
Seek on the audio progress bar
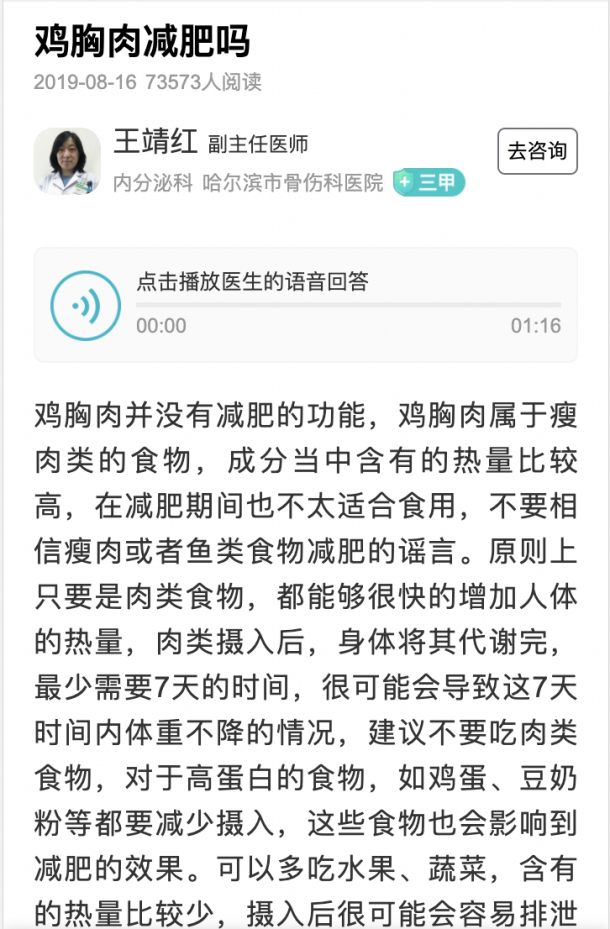coord(348,305)
